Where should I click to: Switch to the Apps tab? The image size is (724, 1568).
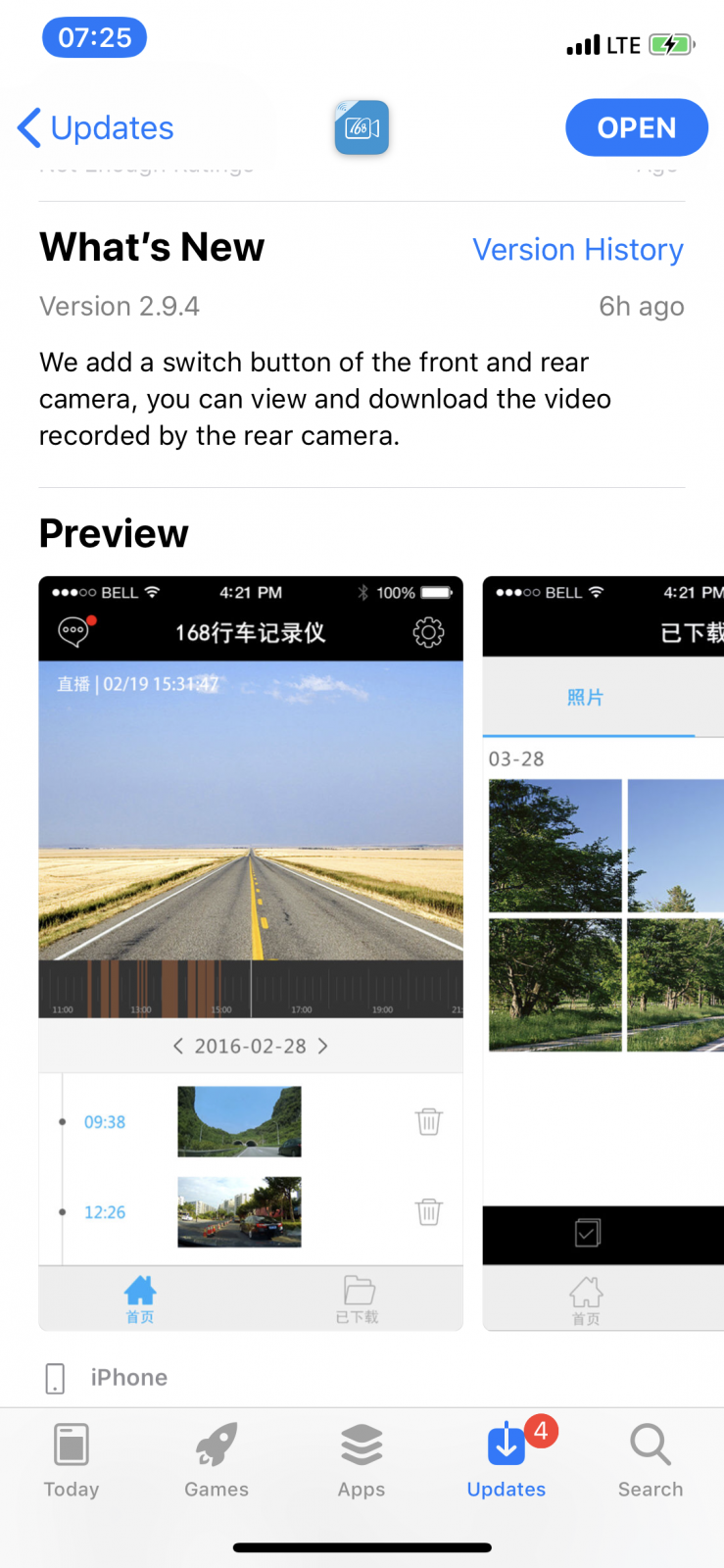(x=362, y=1460)
